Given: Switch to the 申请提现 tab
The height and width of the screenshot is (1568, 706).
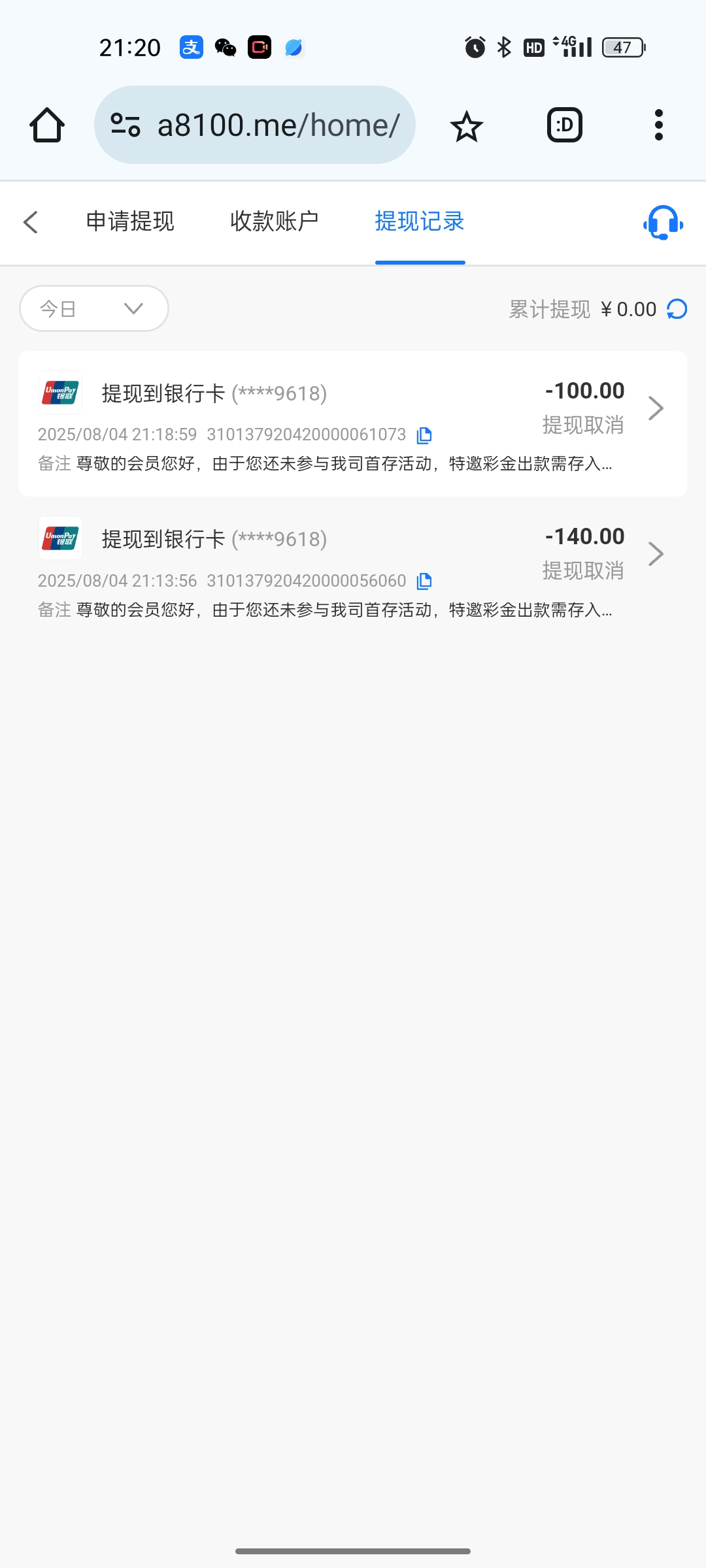Looking at the screenshot, I should tap(130, 222).
